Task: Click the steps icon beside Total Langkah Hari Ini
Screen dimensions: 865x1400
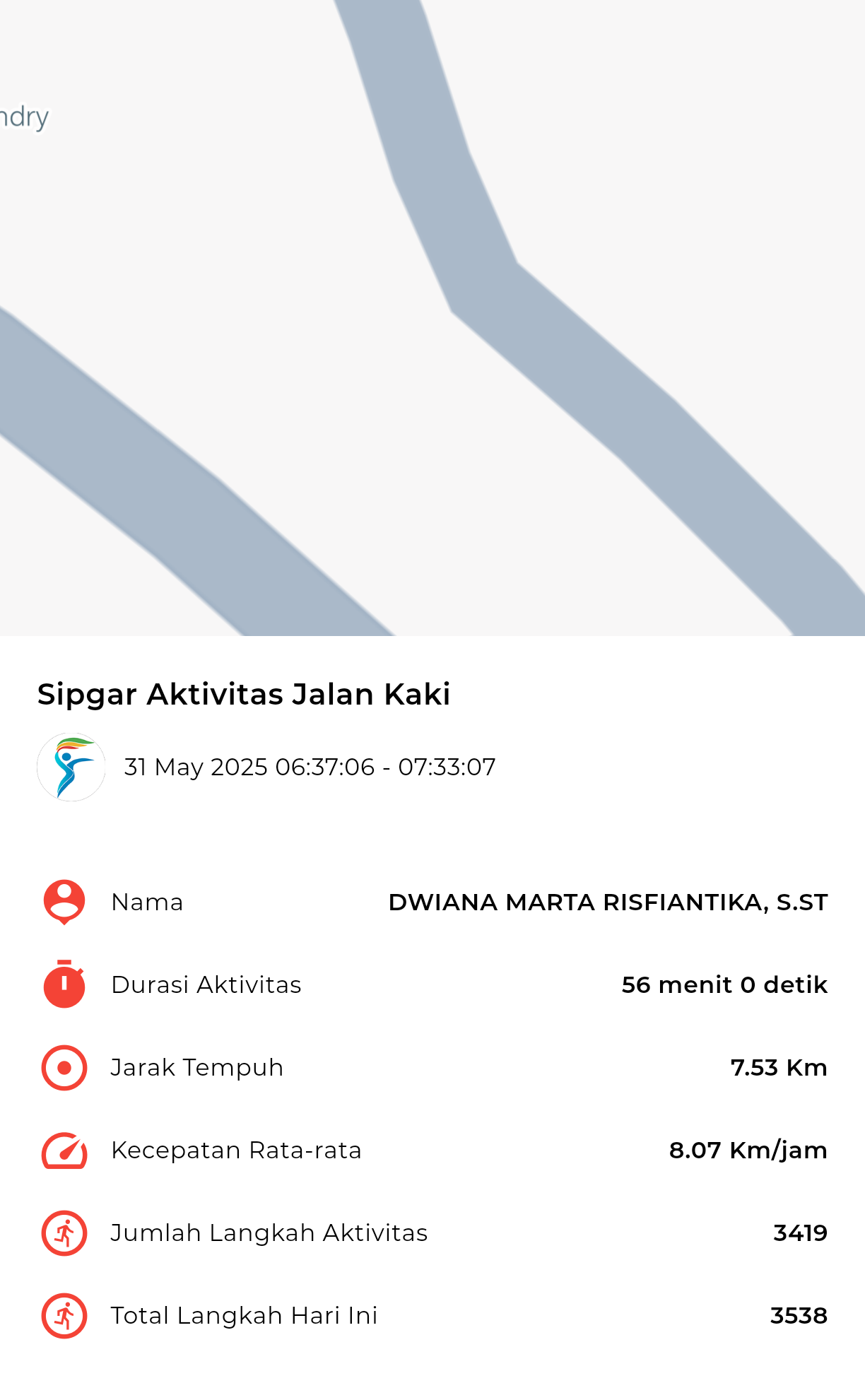Action: 64,1315
